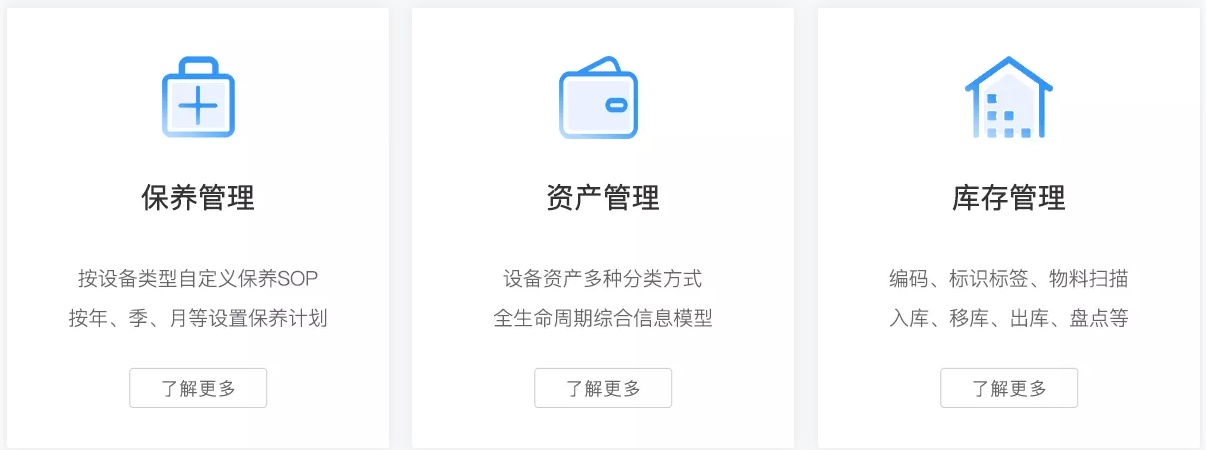
Task: Open 了解更多 for 资产管理
Action: [x=603, y=388]
